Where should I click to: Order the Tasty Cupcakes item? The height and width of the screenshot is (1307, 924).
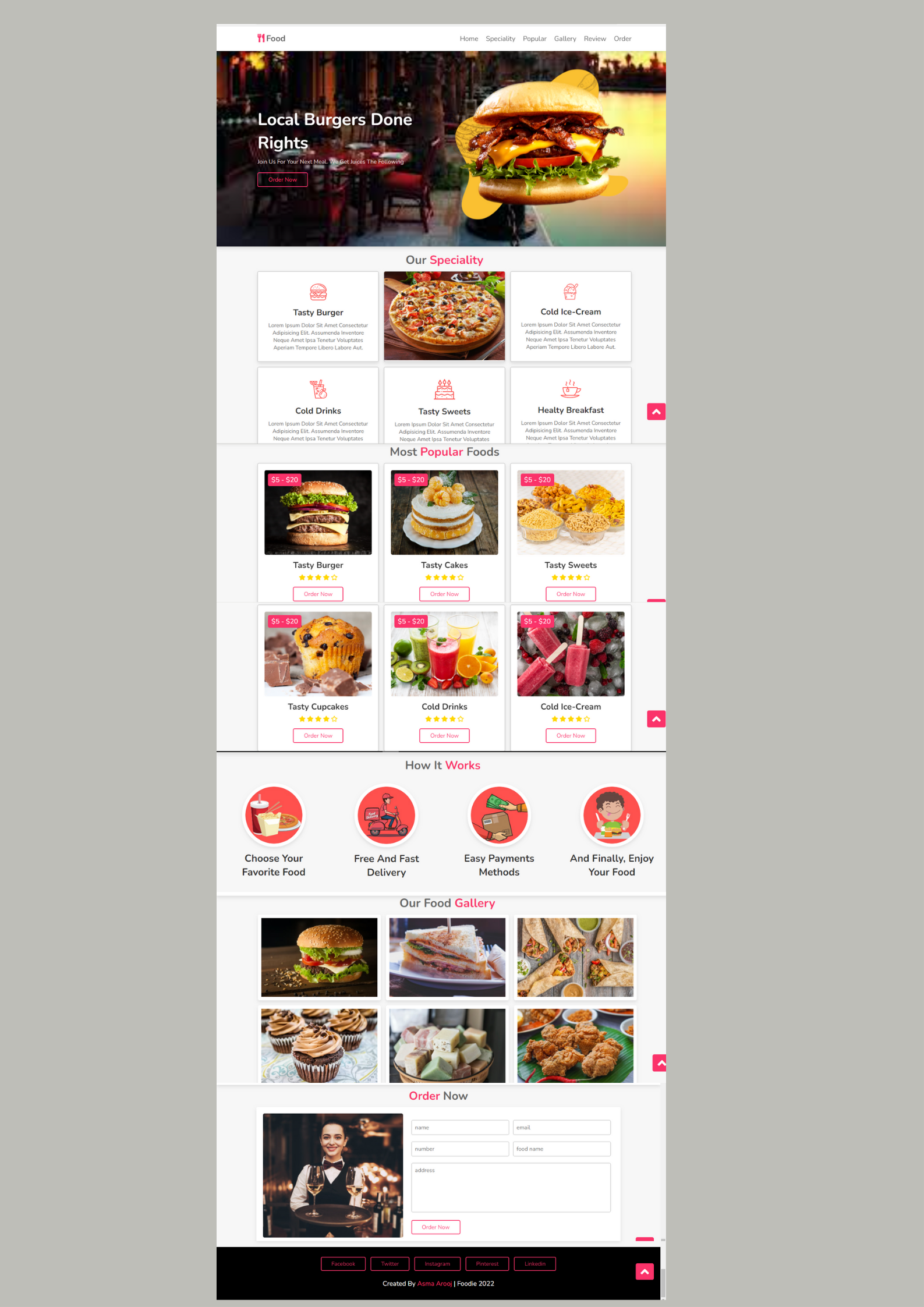point(318,735)
